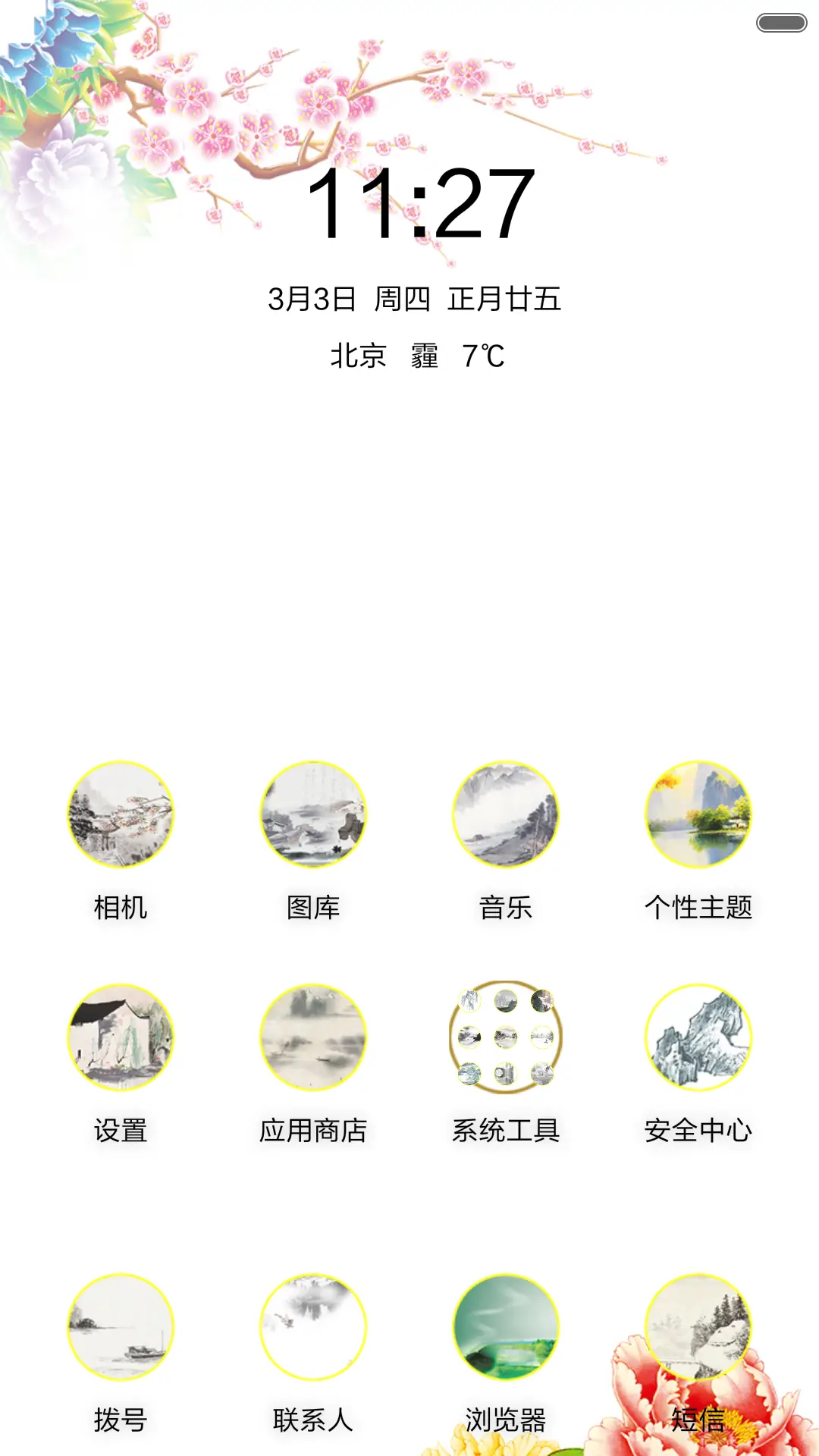Open the 设置 Settings app
Screen dimensions: 819x1456
(x=121, y=1039)
